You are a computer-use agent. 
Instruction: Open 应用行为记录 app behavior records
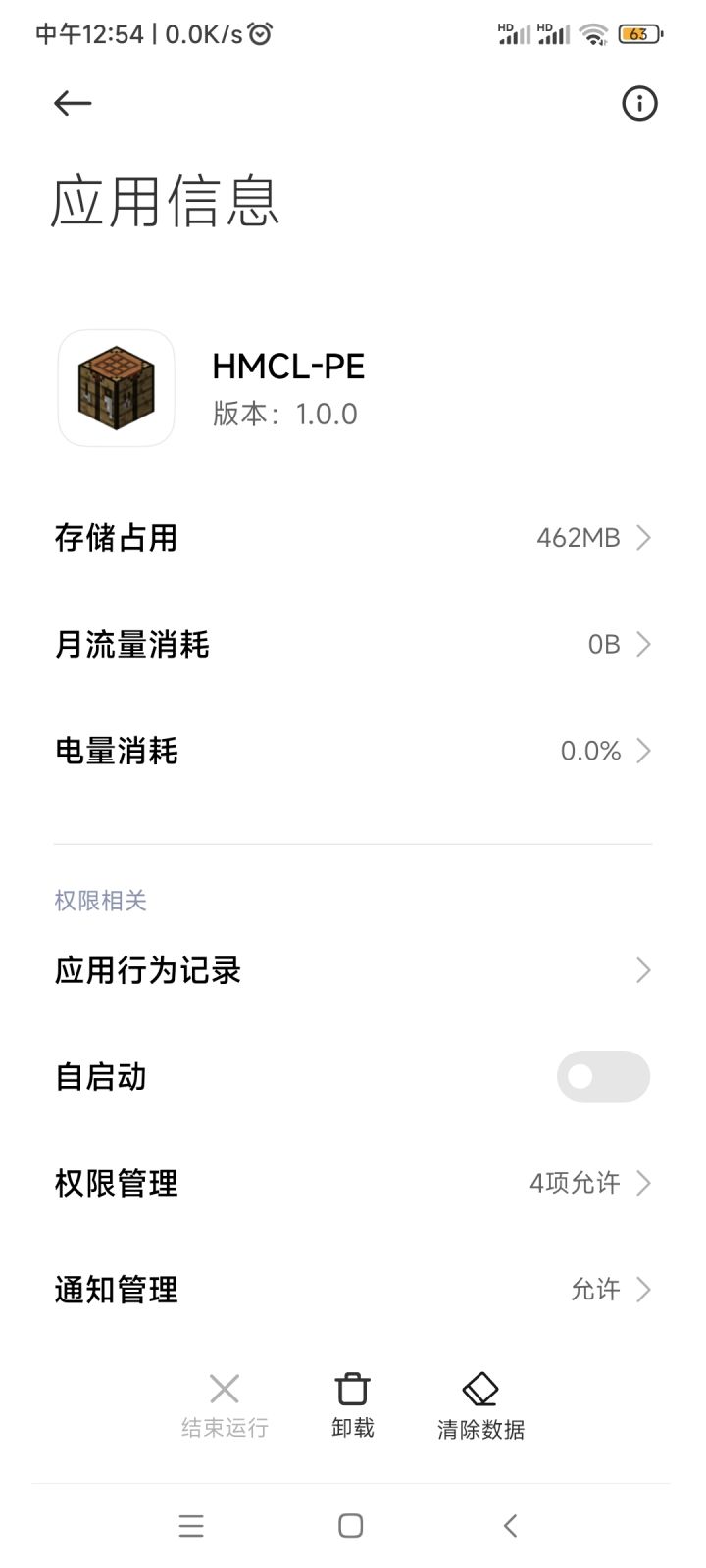353,970
